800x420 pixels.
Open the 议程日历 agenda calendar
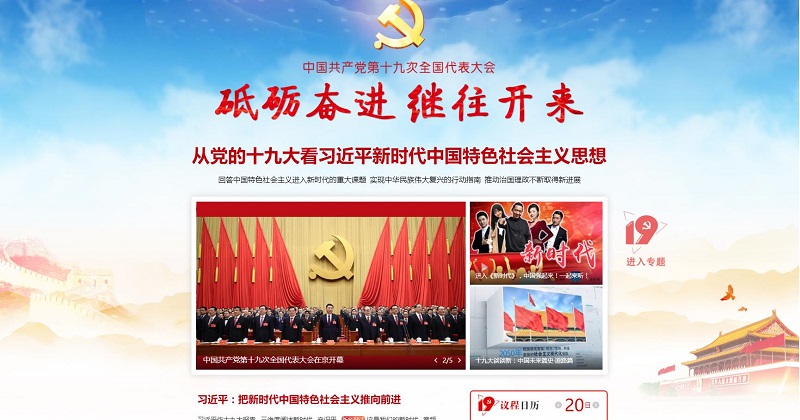[521, 405]
